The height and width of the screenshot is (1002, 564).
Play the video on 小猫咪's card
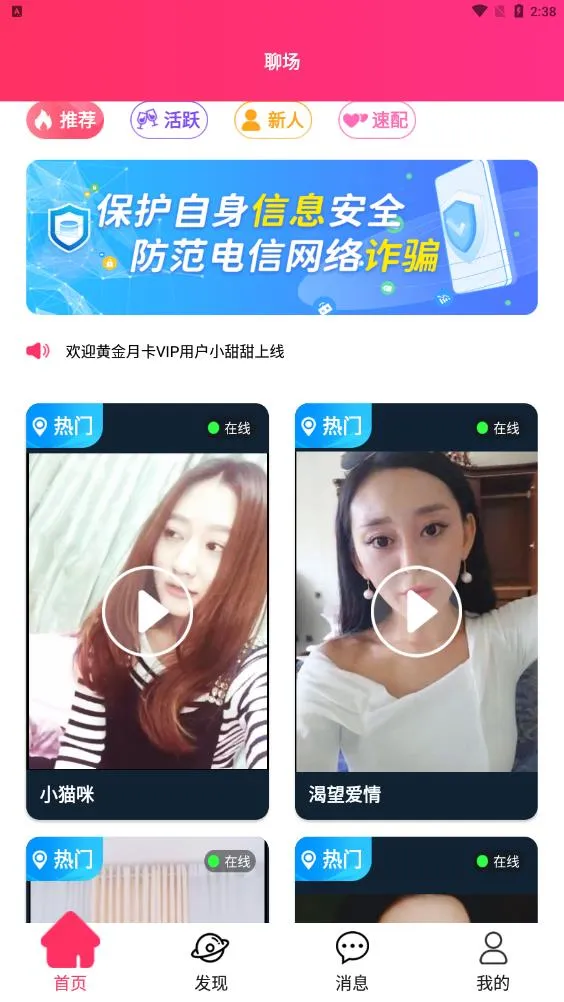(148, 611)
